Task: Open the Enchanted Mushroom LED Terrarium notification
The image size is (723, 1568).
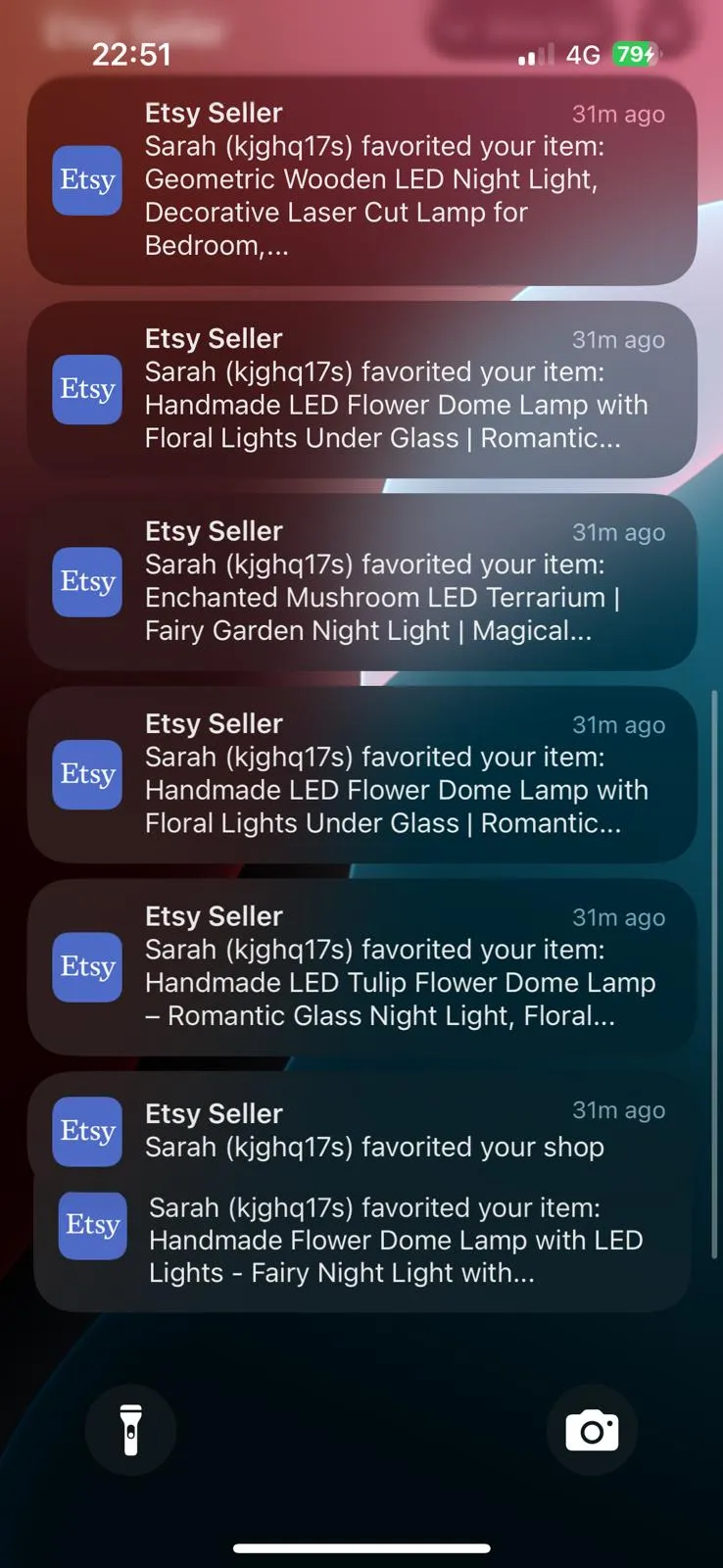Action: tap(361, 582)
